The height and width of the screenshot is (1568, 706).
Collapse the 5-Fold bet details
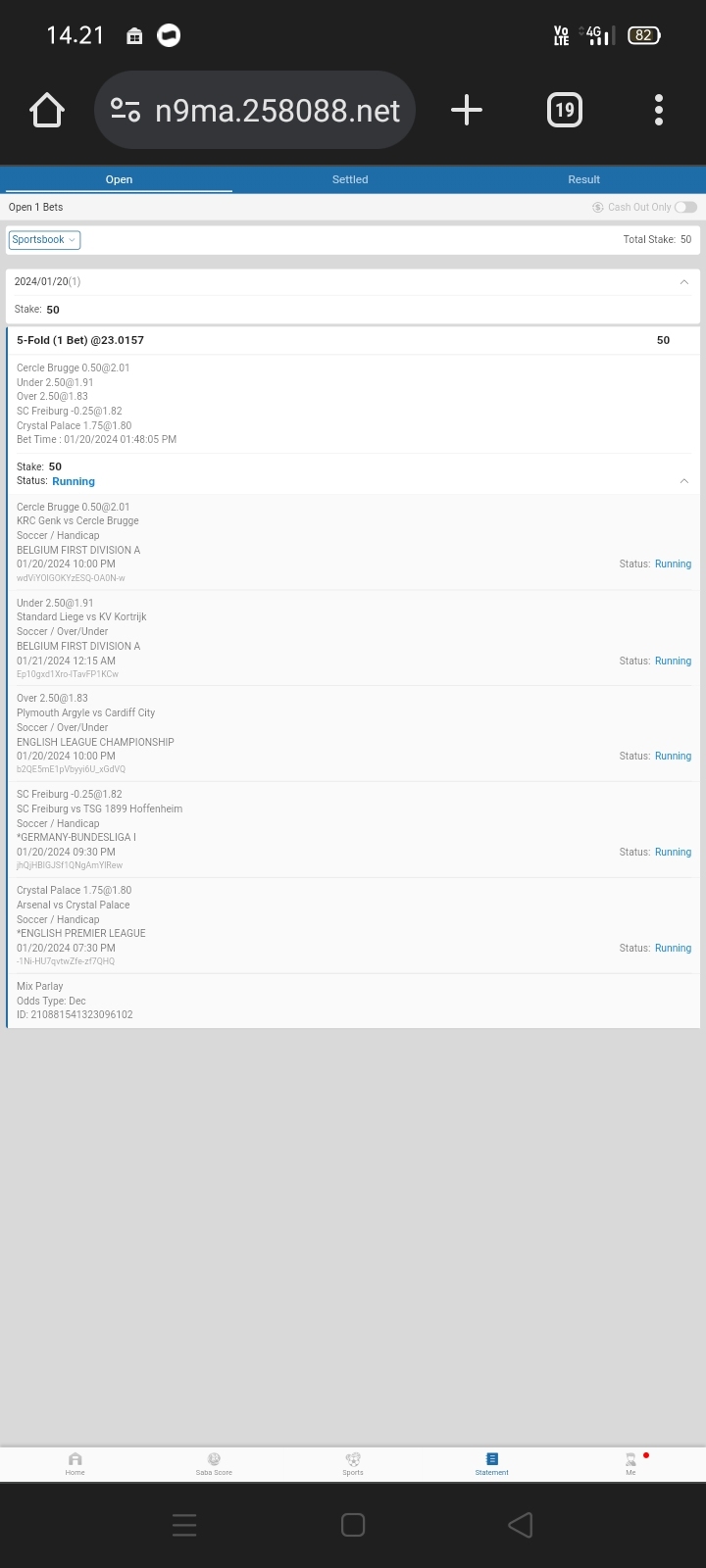[683, 481]
